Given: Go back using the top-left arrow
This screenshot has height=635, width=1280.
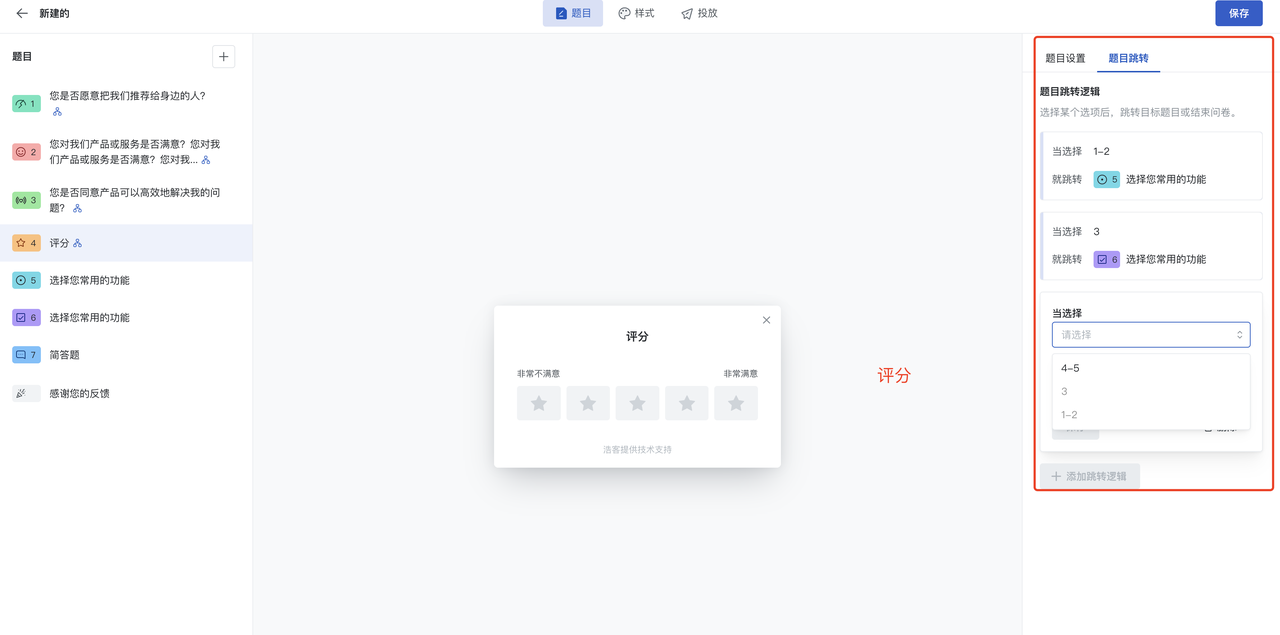Looking at the screenshot, I should (22, 14).
